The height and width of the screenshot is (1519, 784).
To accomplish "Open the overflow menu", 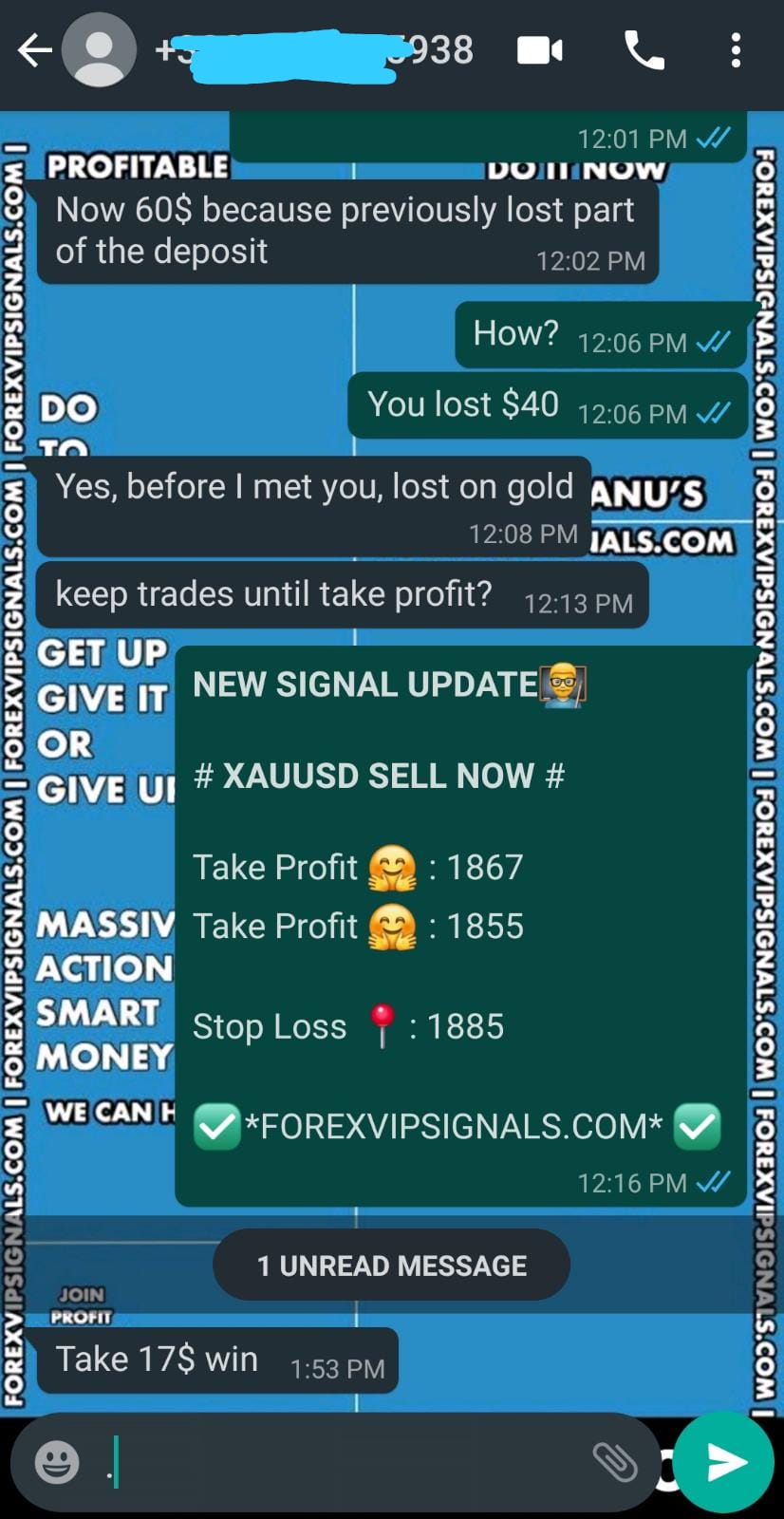I will click(x=736, y=50).
